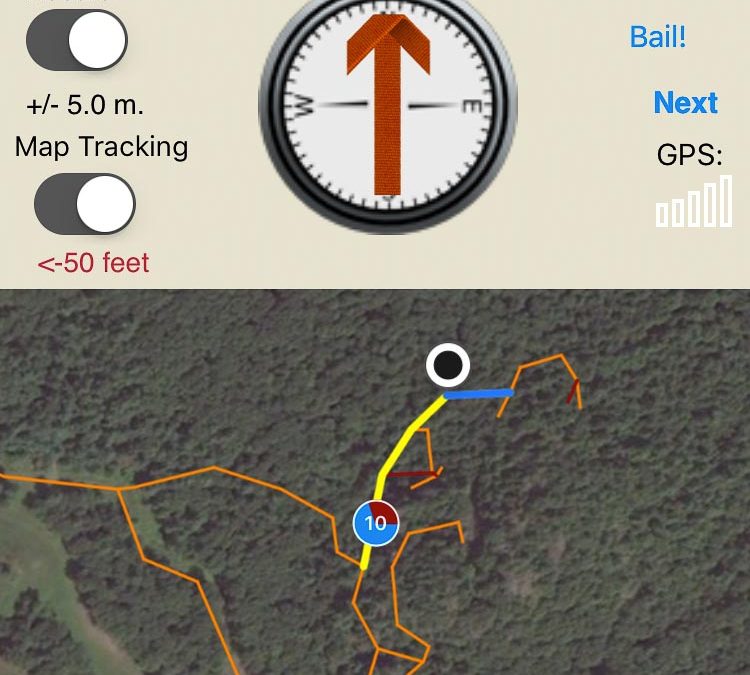Toggle the switch above the +/- 5.0 m. reading
This screenshot has width=750, height=675.
click(x=77, y=41)
